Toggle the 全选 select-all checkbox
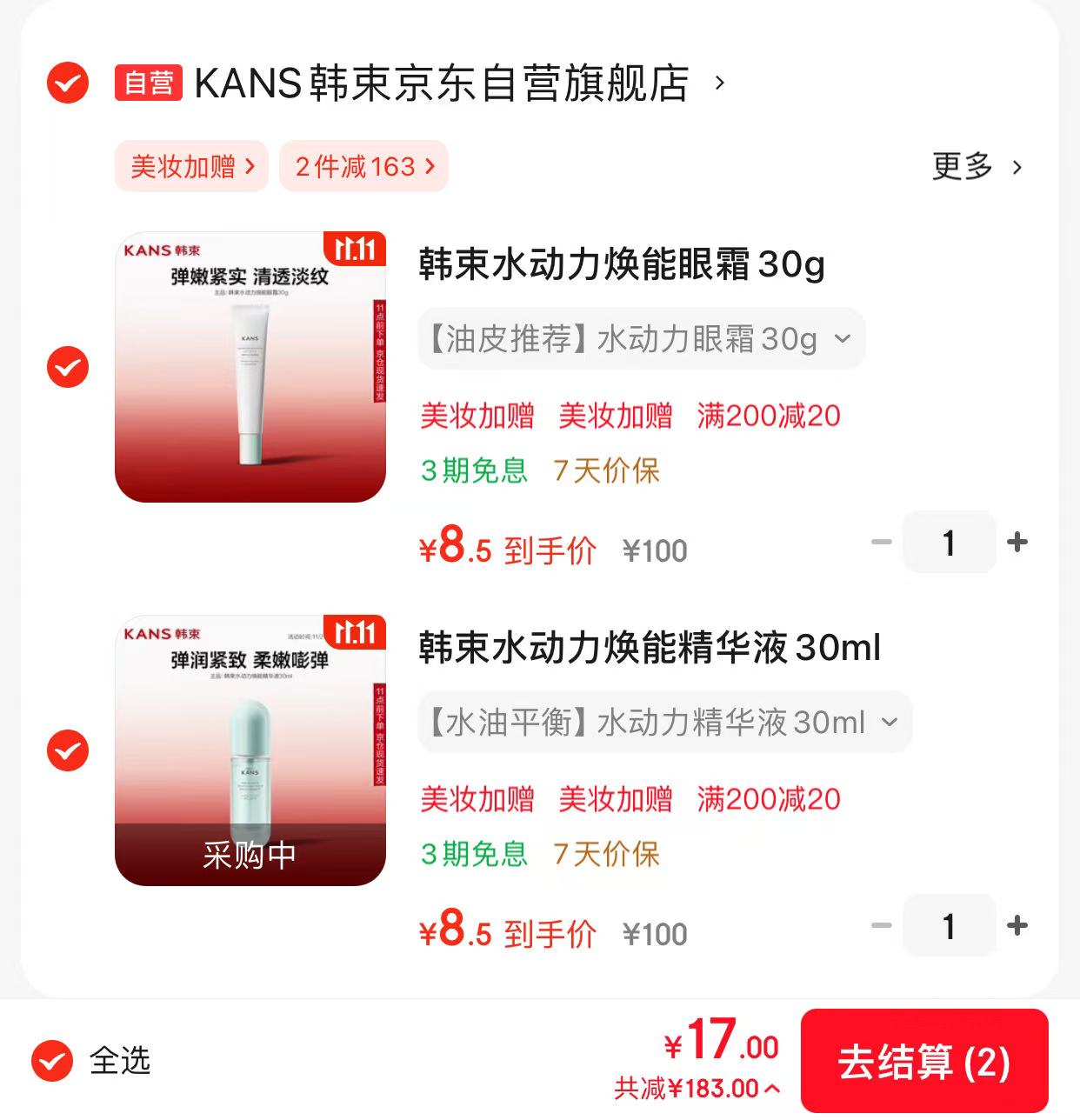This screenshot has height=1120, width=1080. click(x=54, y=1059)
